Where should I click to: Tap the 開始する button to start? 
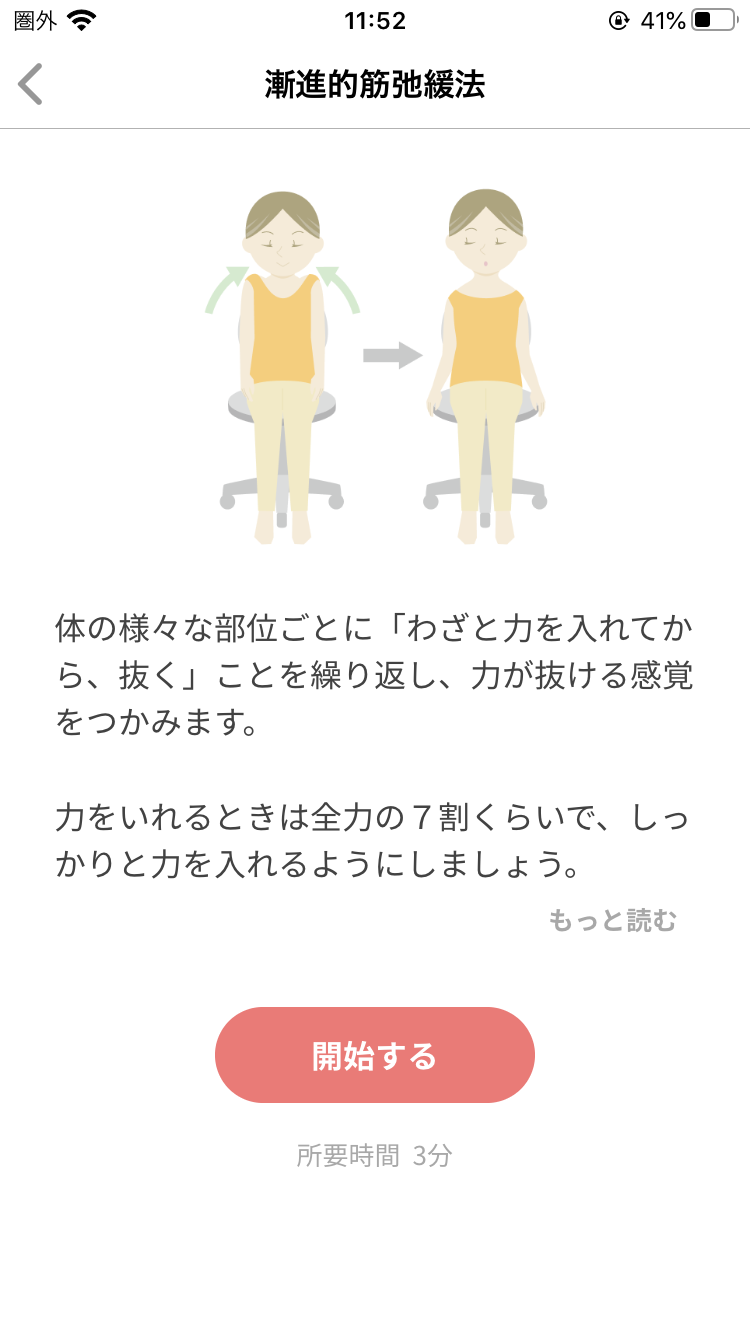click(x=375, y=1054)
